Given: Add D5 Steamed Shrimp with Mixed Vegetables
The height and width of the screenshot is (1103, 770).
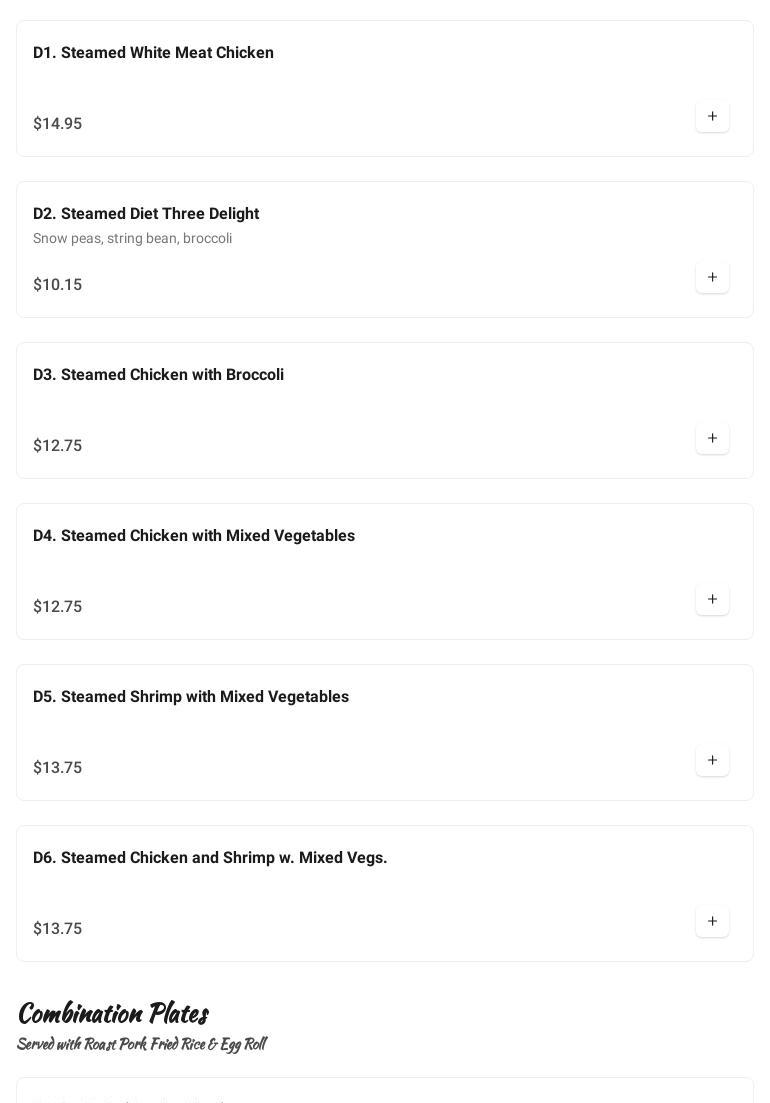Looking at the screenshot, I should click(x=712, y=761).
